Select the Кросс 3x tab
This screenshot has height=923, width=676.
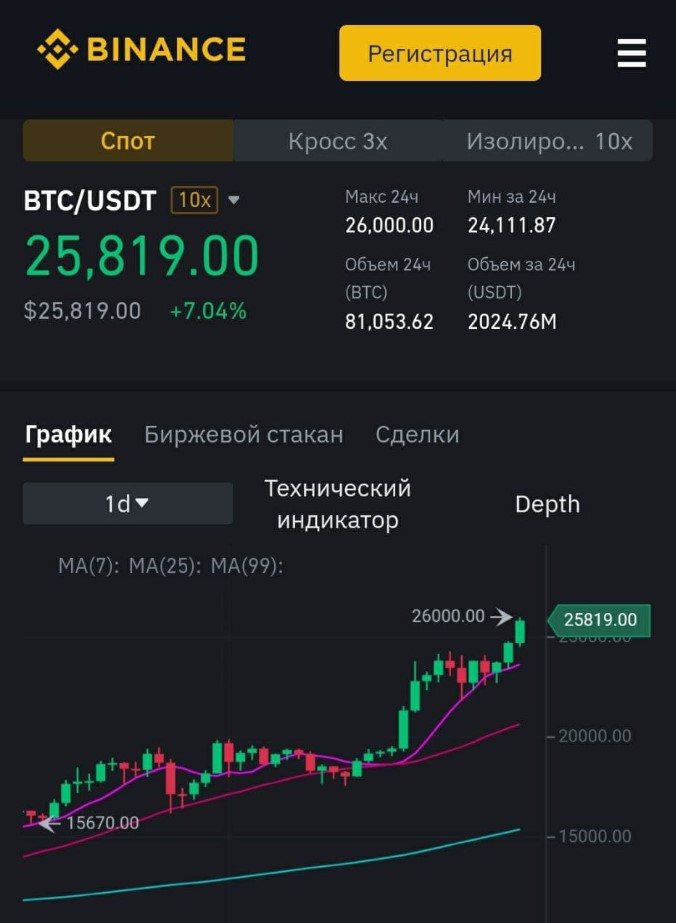point(338,141)
